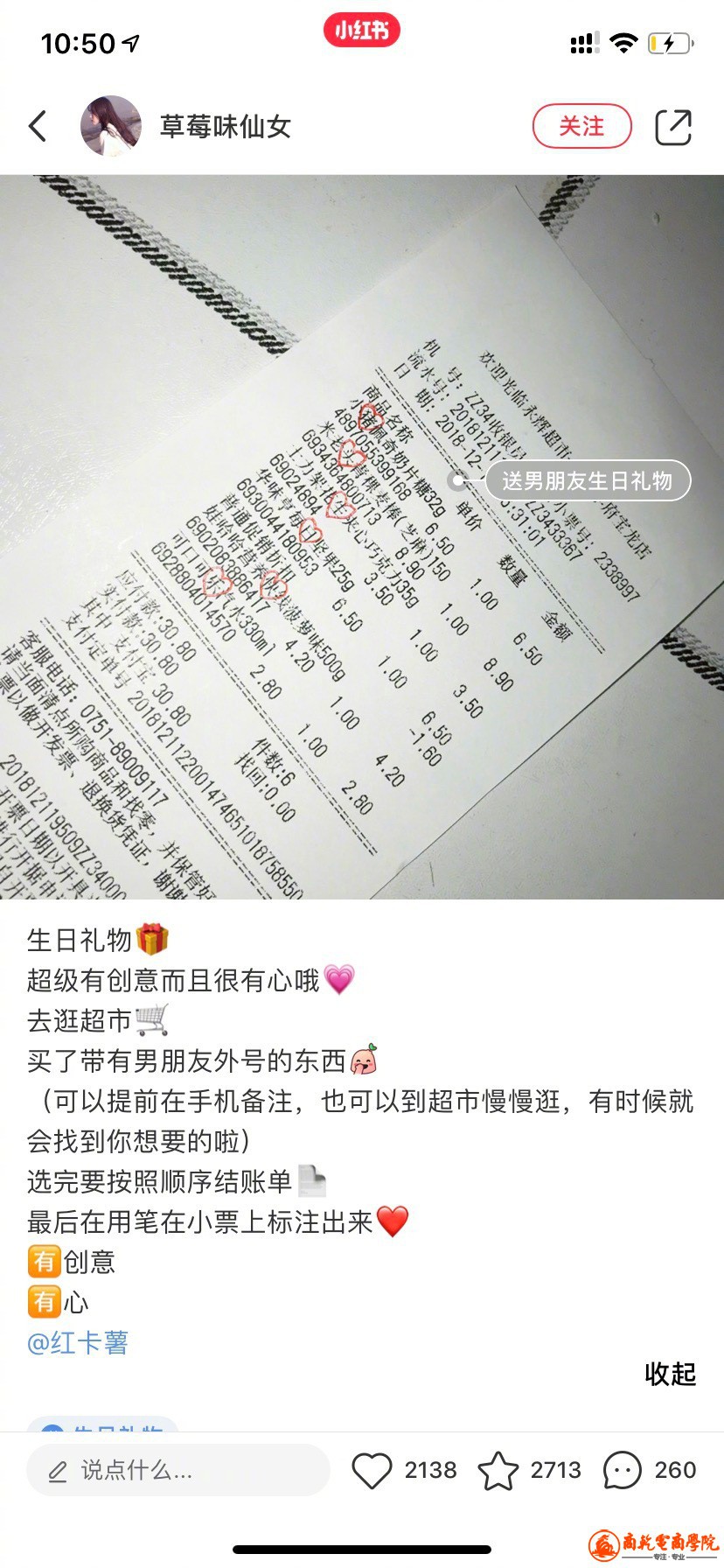Open the @红卡薯 mention link
The width and height of the screenshot is (724, 1568).
click(78, 1342)
